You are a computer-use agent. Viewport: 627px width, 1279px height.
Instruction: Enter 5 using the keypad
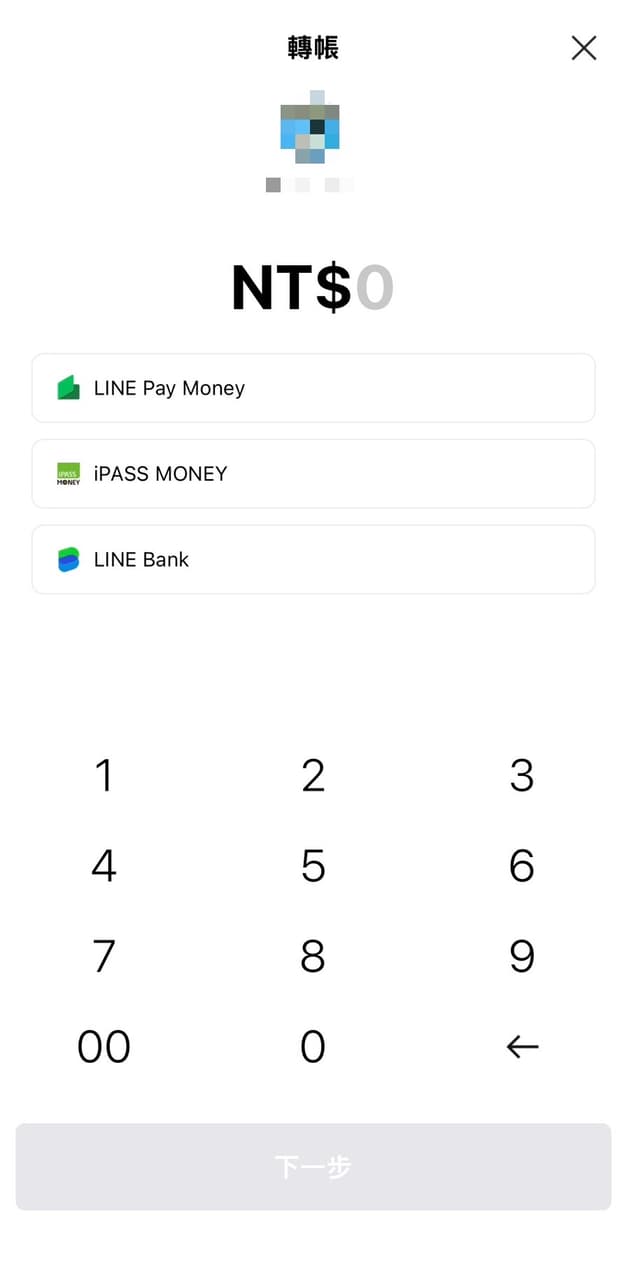coord(313,866)
